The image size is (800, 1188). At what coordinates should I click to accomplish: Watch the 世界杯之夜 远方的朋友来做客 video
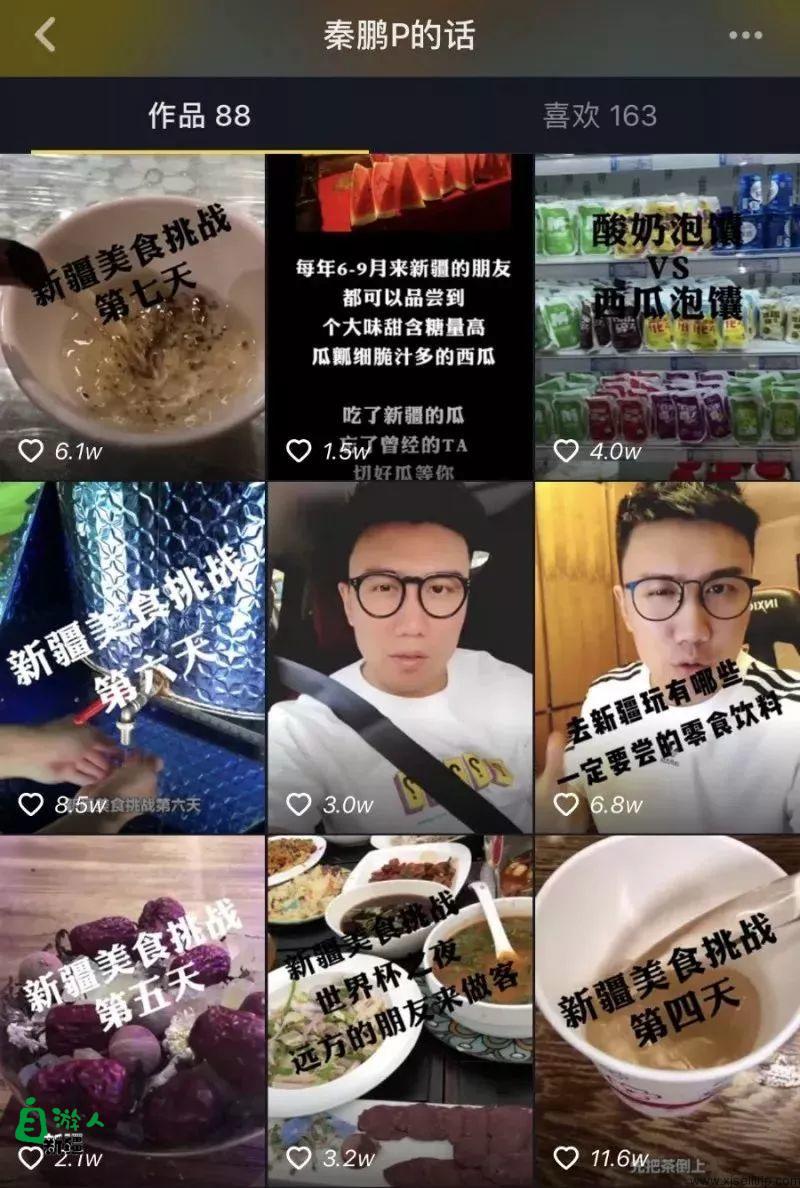(x=400, y=1010)
